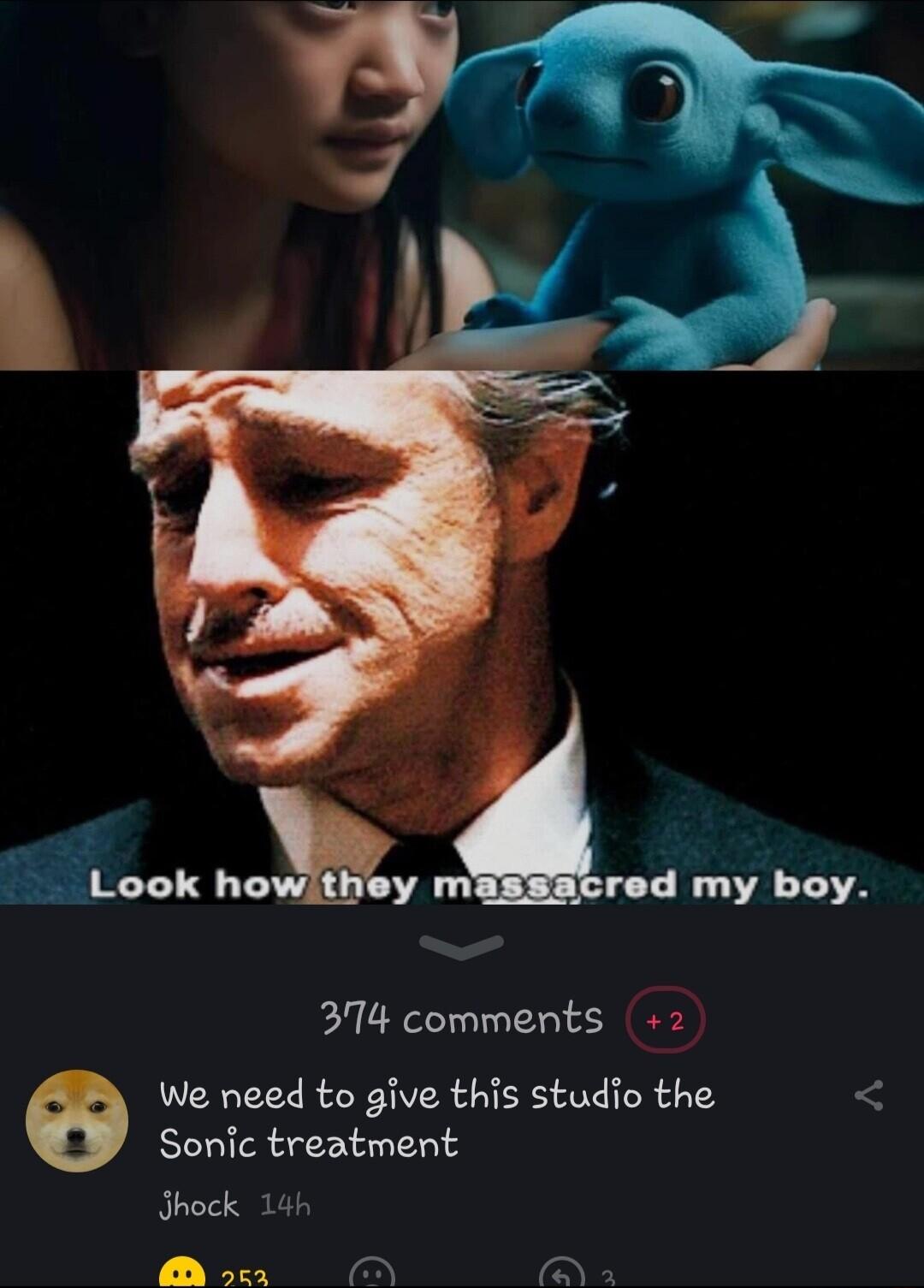Unsmile jhock's comment with sad face
924x1288 pixels.
pos(372,1275)
